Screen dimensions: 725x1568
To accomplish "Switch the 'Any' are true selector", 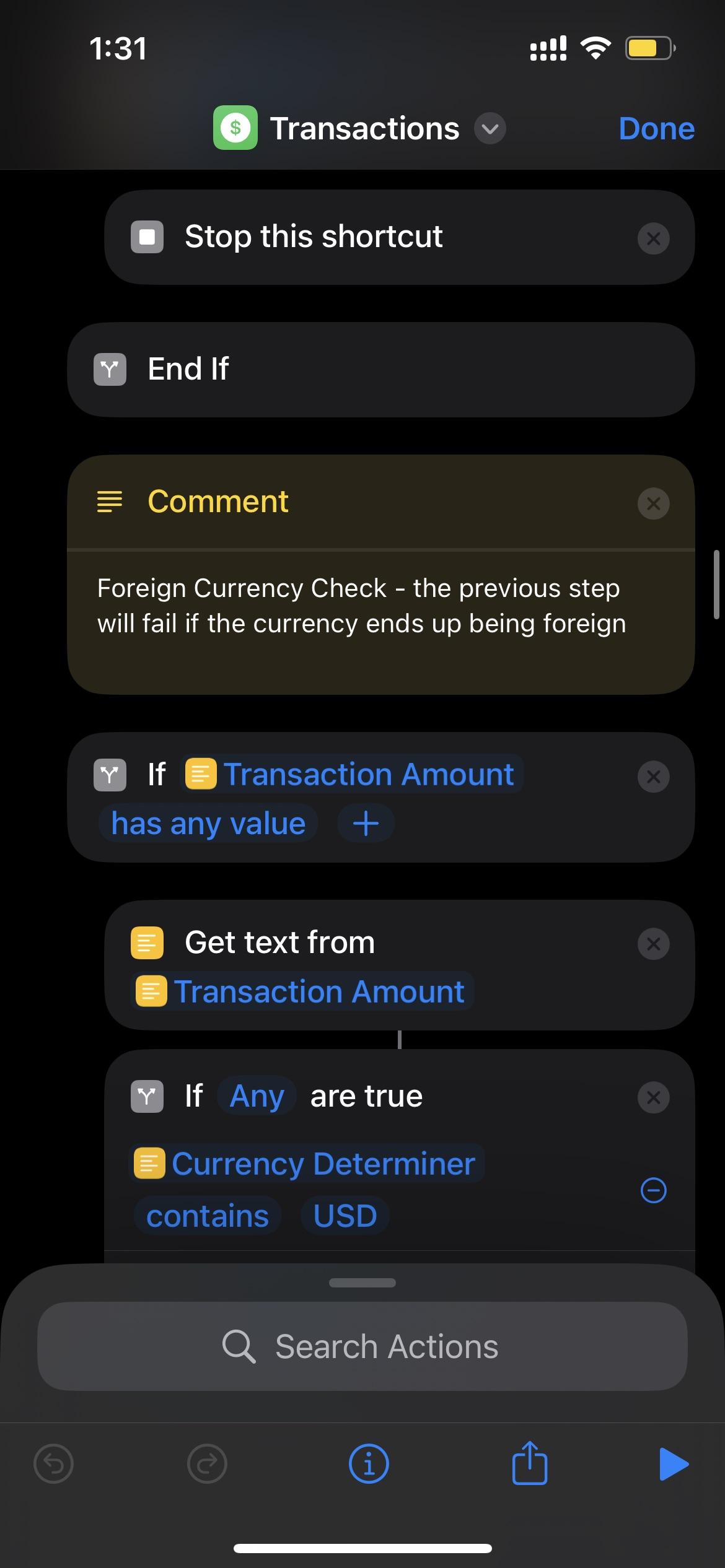I will click(x=257, y=1096).
